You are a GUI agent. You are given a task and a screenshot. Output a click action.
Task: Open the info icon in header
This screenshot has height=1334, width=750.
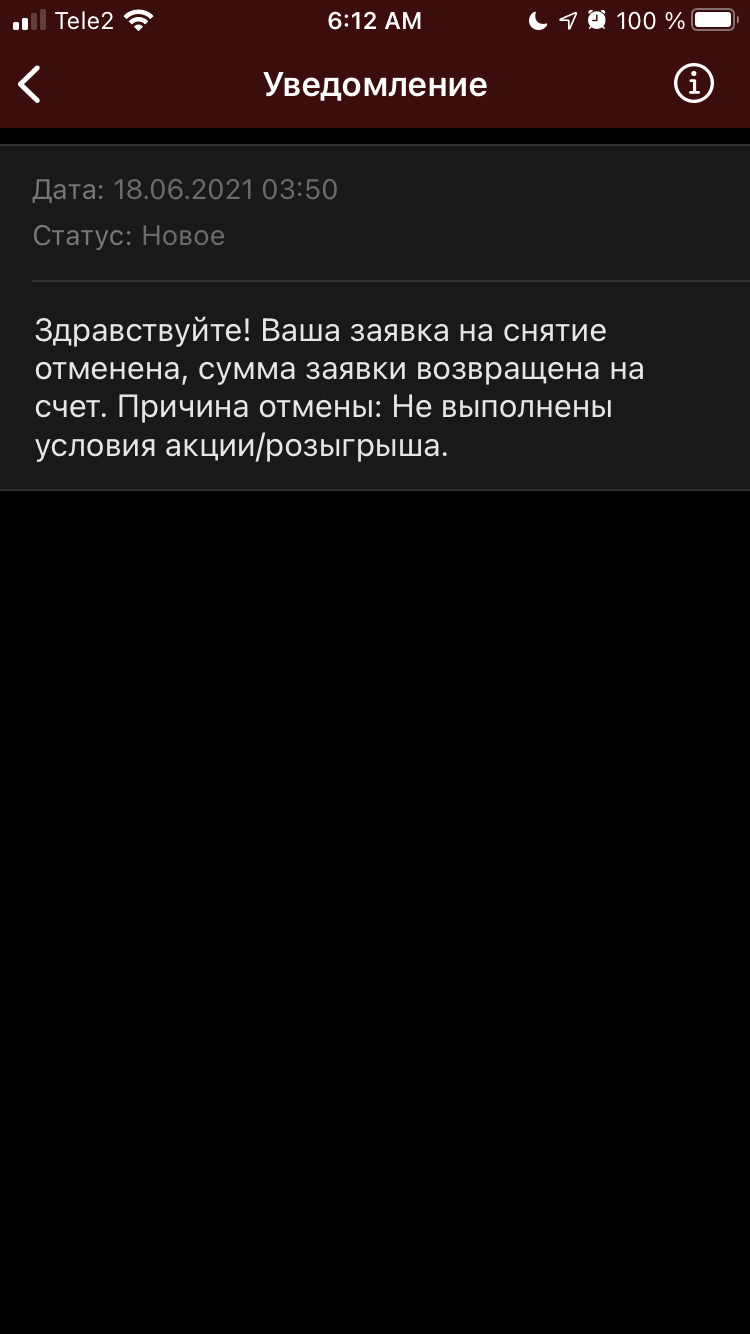693,84
